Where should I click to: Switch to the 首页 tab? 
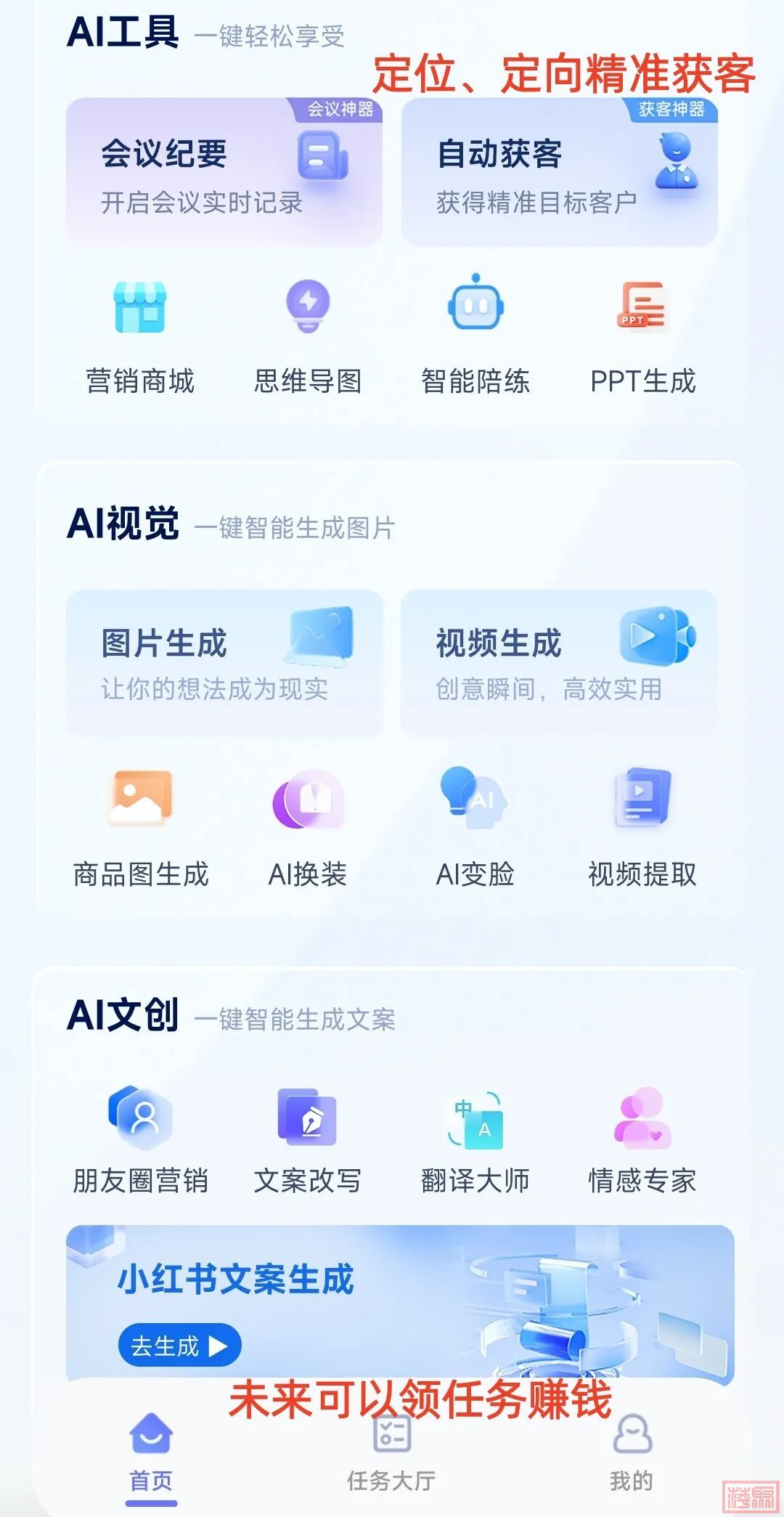point(151,1452)
